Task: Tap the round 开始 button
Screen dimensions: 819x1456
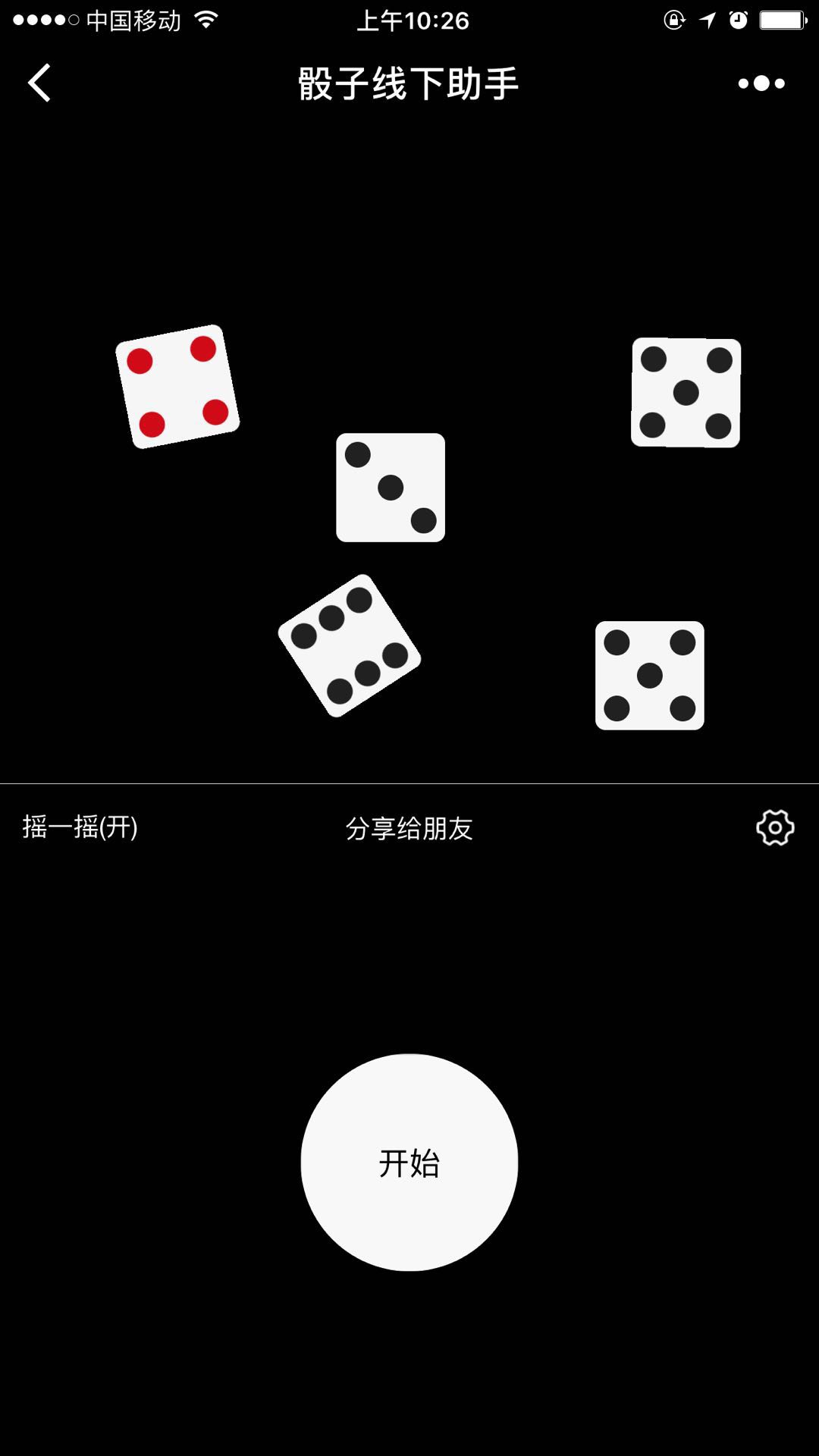Action: (409, 1162)
